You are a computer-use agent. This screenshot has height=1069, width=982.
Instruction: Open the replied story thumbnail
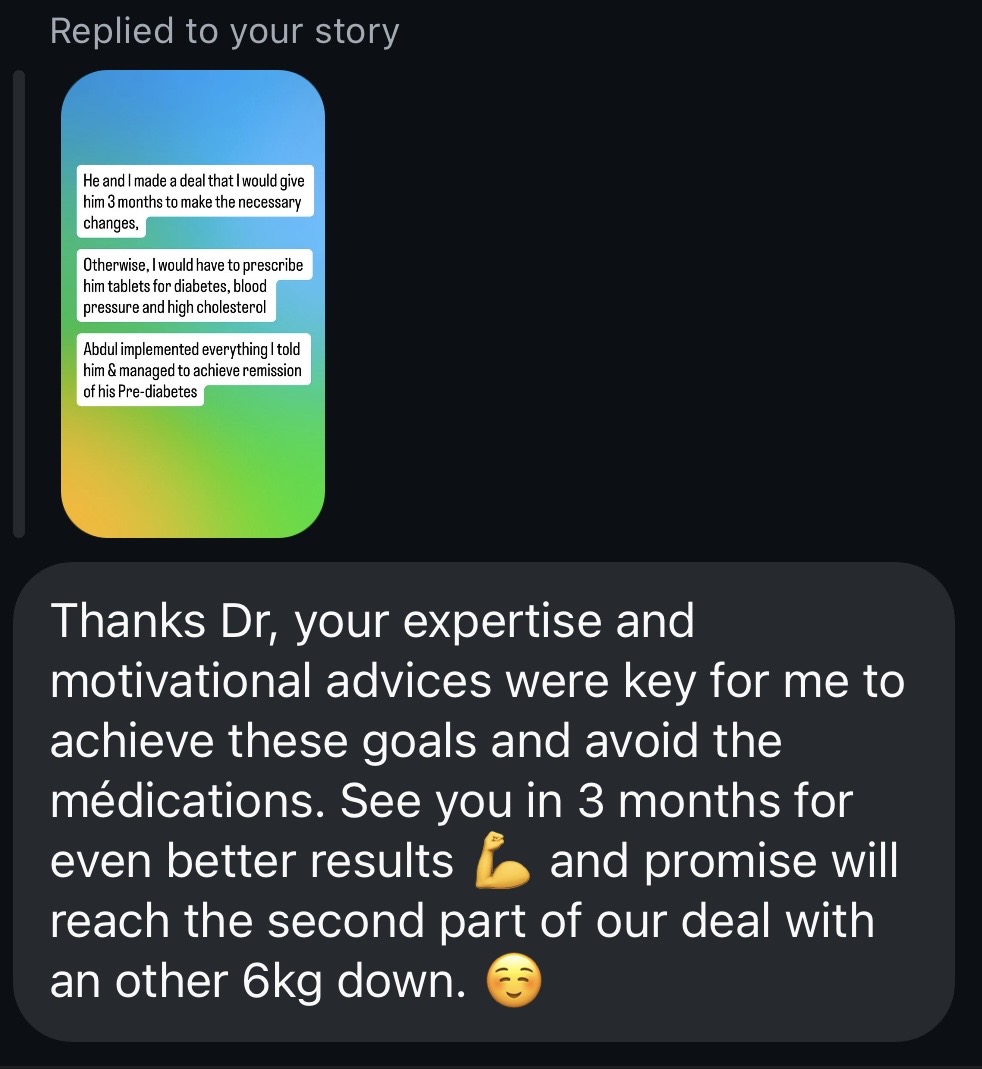[x=193, y=303]
